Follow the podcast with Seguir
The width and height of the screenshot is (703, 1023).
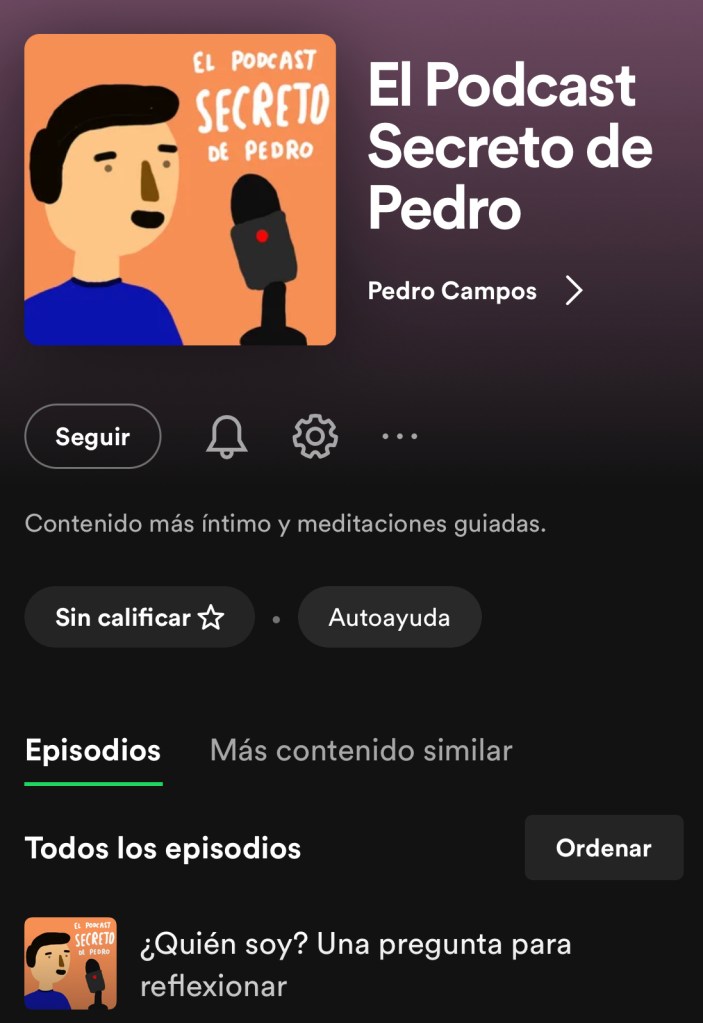click(93, 437)
